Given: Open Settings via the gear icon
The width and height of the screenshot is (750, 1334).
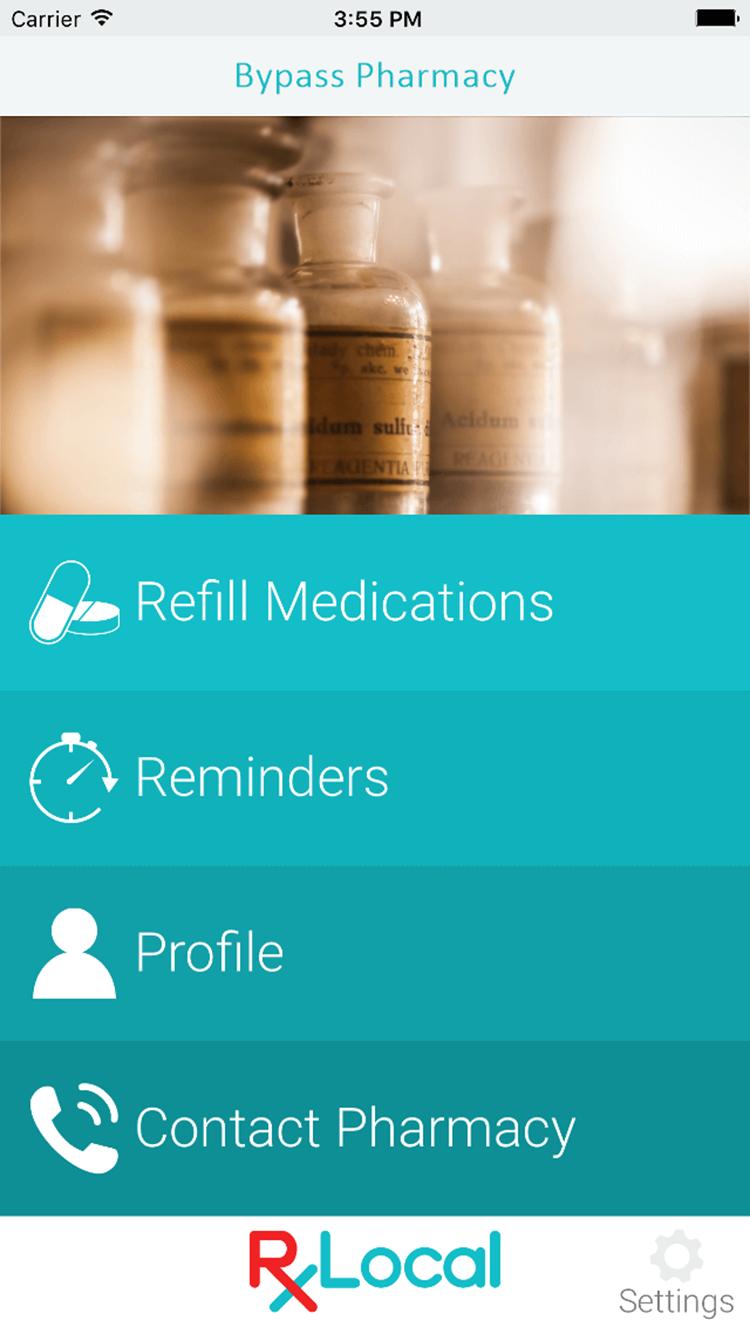Looking at the screenshot, I should [x=679, y=1255].
